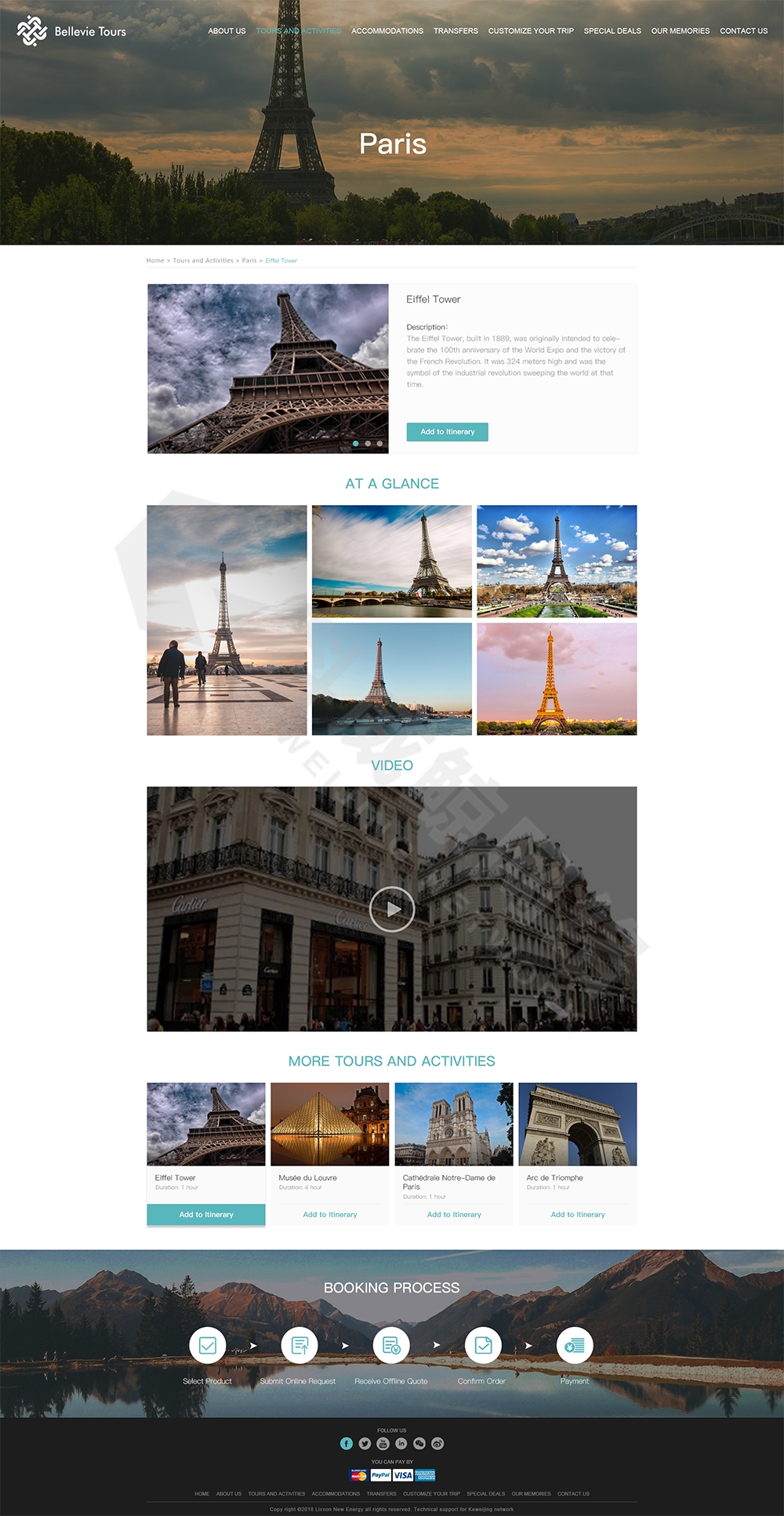Tap the Home link in footer
784x1516 pixels.
coord(202,1494)
